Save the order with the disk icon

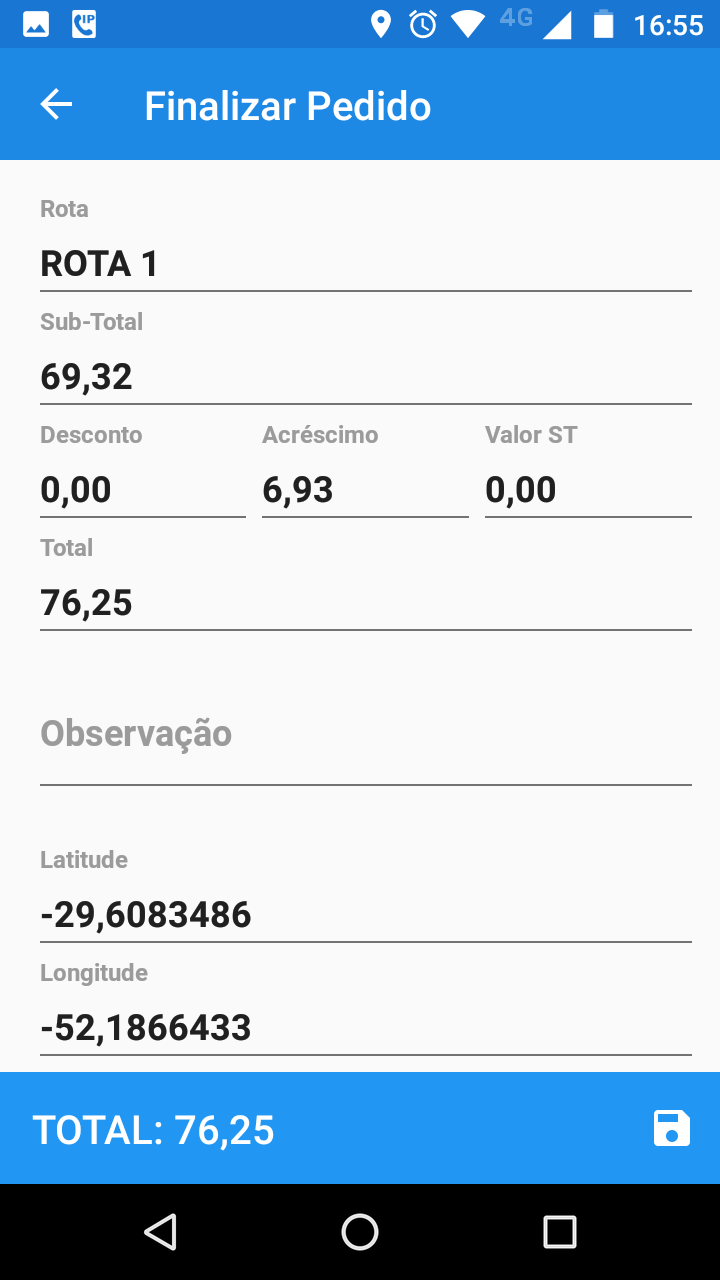click(671, 1128)
